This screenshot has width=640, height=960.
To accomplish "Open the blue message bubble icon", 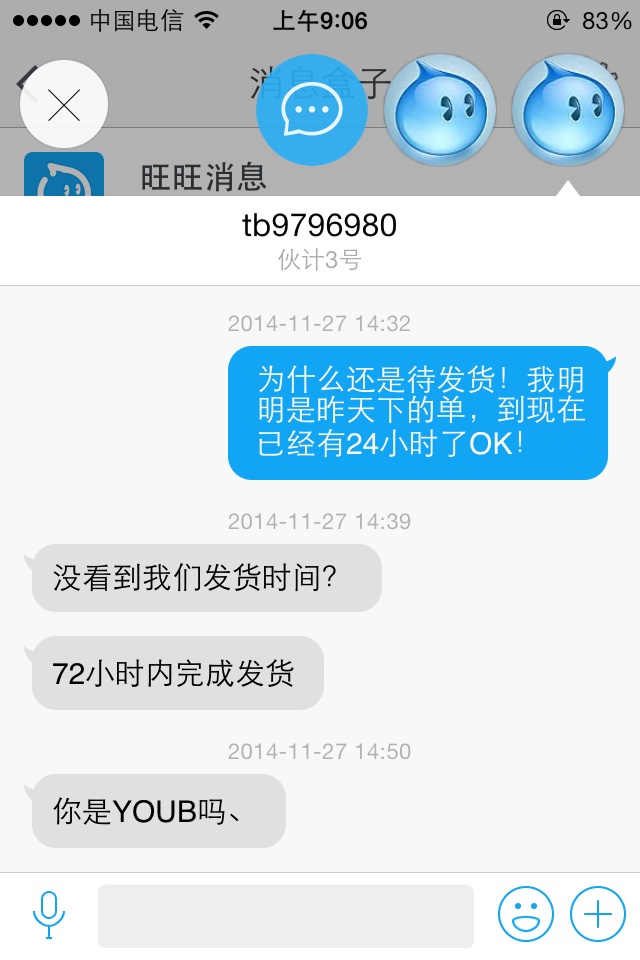I will (x=312, y=110).
